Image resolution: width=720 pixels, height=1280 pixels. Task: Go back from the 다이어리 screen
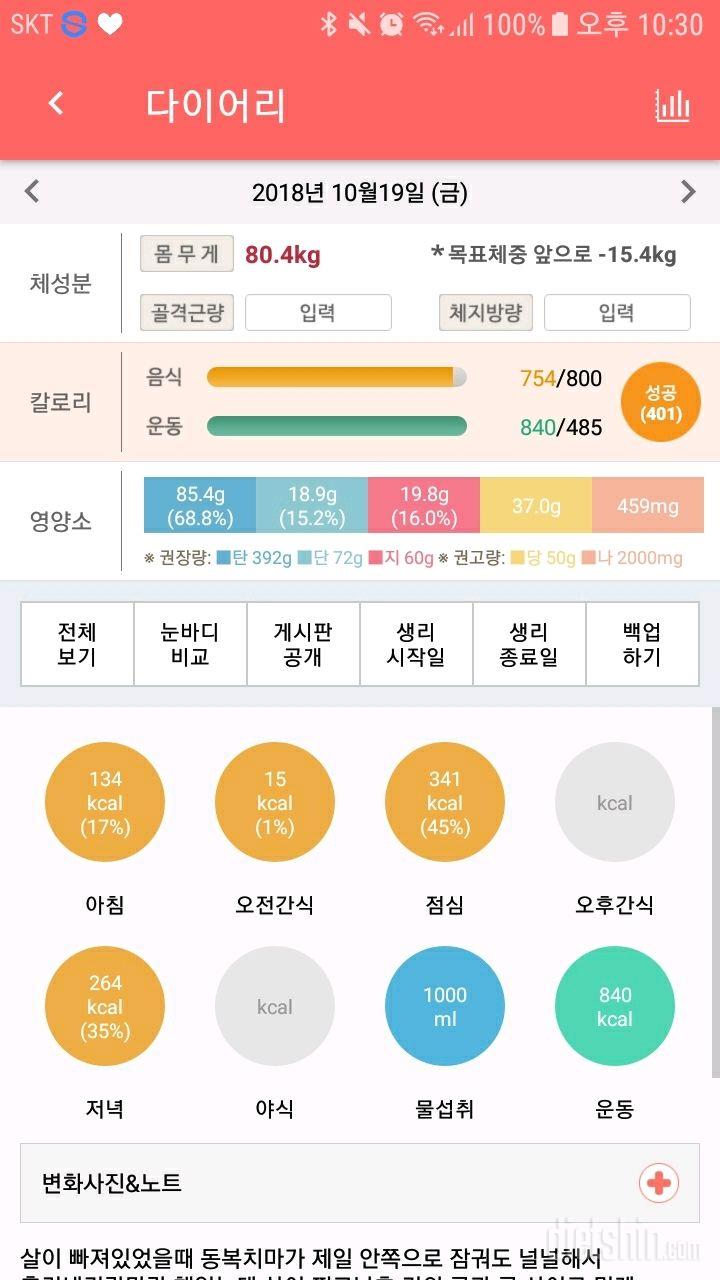56,104
